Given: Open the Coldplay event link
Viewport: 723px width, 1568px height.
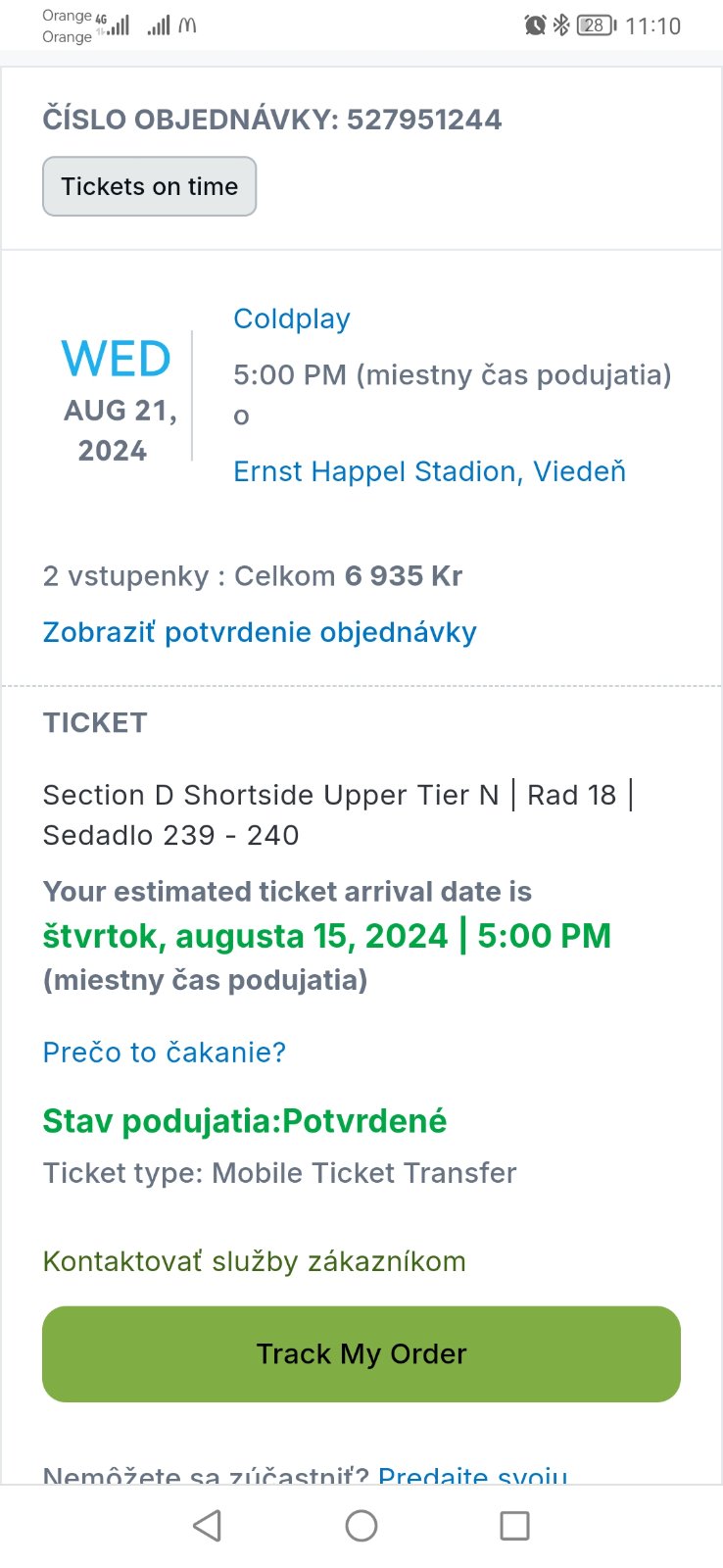Looking at the screenshot, I should point(292,318).
